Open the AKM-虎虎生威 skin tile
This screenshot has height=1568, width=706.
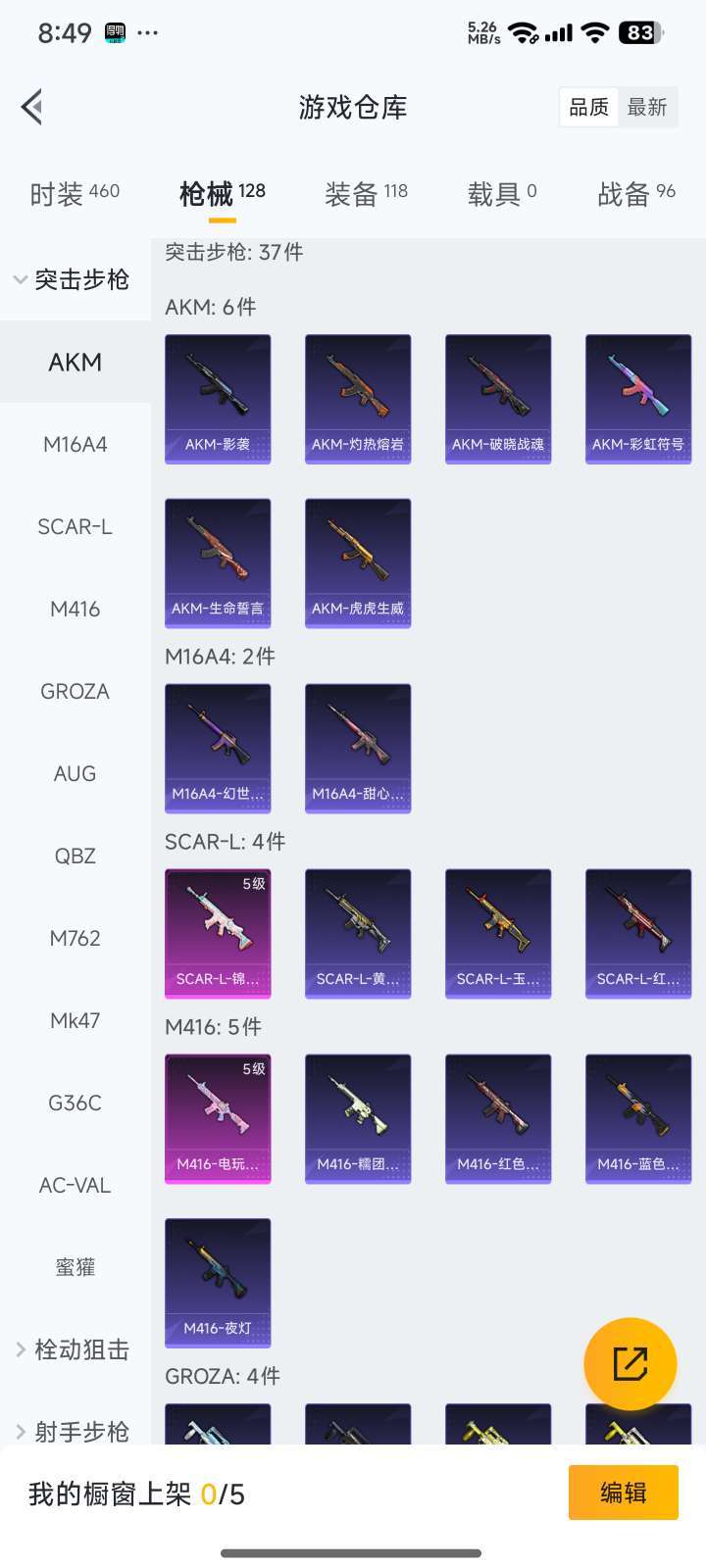[x=358, y=563]
